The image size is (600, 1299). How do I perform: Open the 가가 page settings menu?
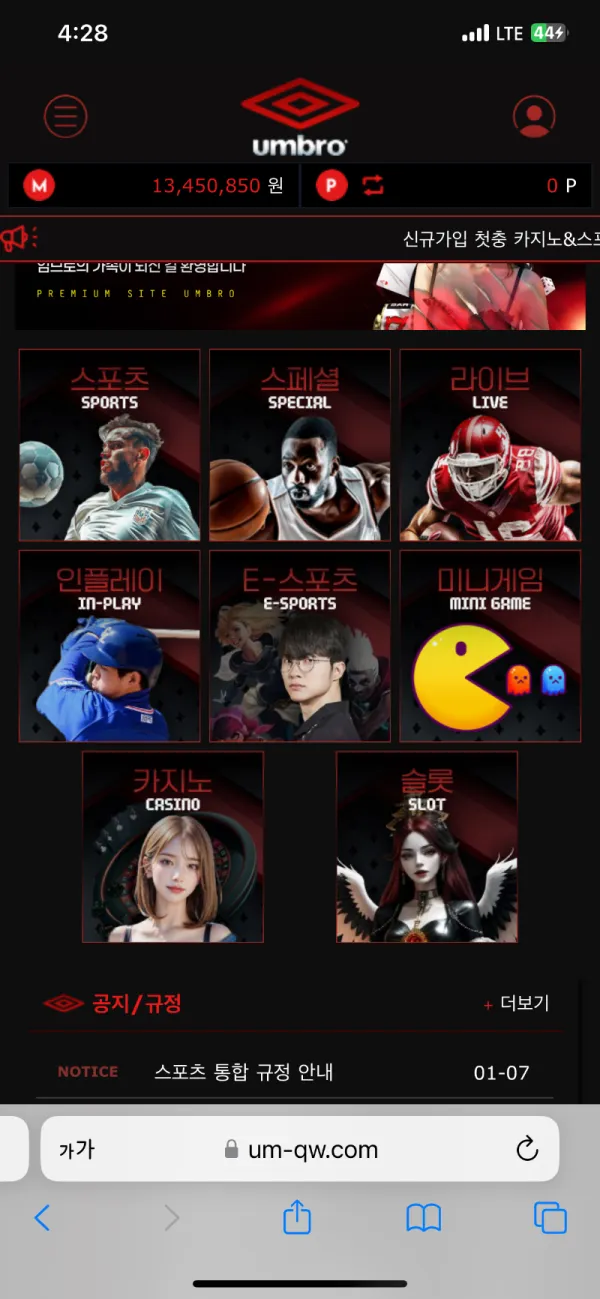click(77, 1150)
